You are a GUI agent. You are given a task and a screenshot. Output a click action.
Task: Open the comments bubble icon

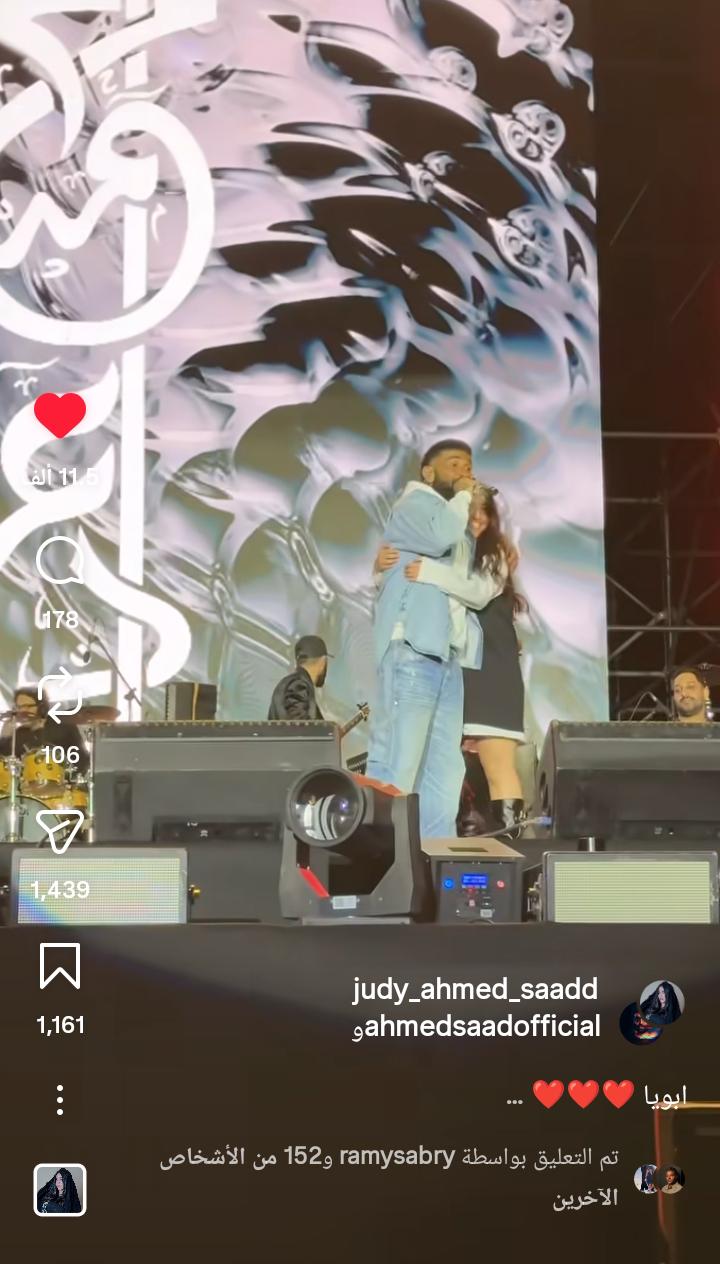(x=60, y=561)
